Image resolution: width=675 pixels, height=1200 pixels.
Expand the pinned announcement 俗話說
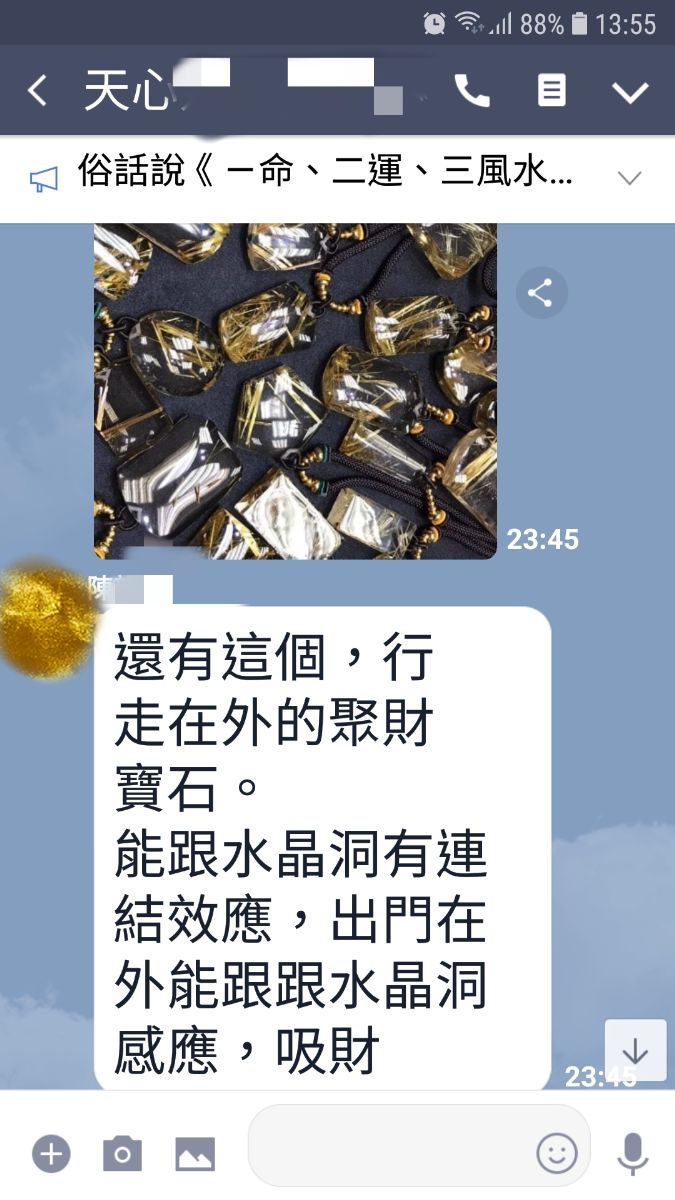(629, 179)
